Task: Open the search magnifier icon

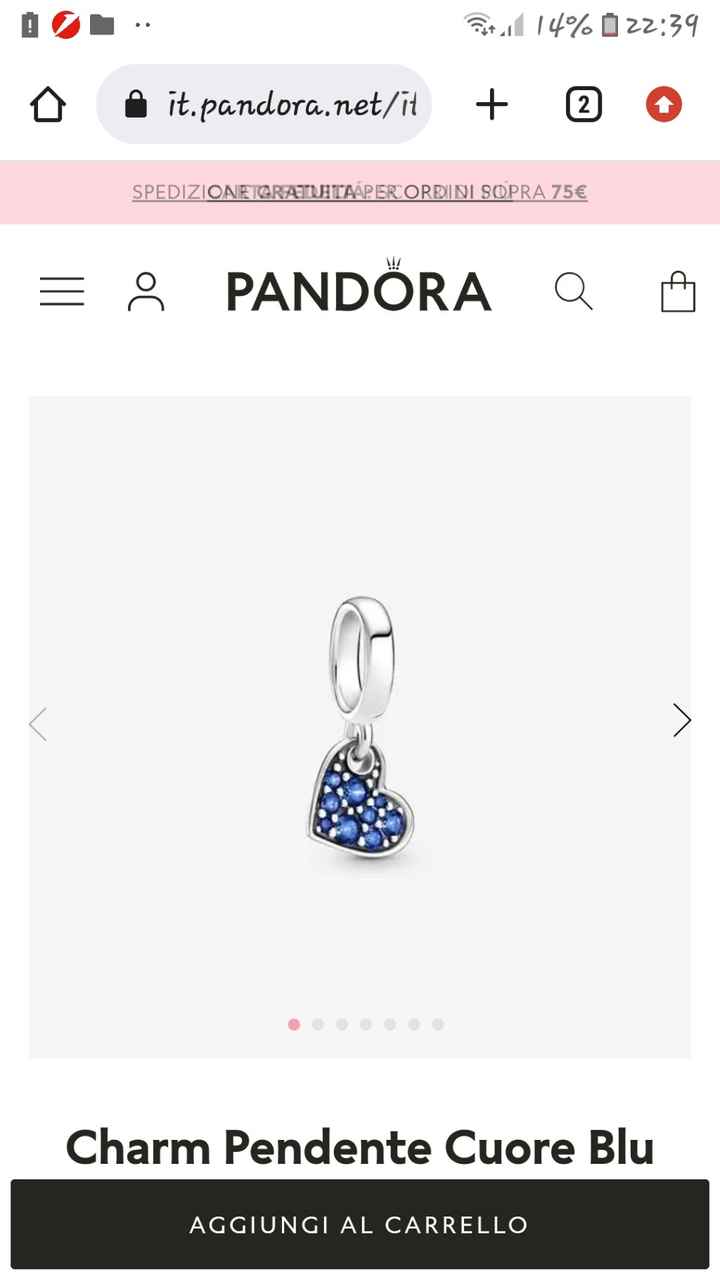Action: pos(573,291)
